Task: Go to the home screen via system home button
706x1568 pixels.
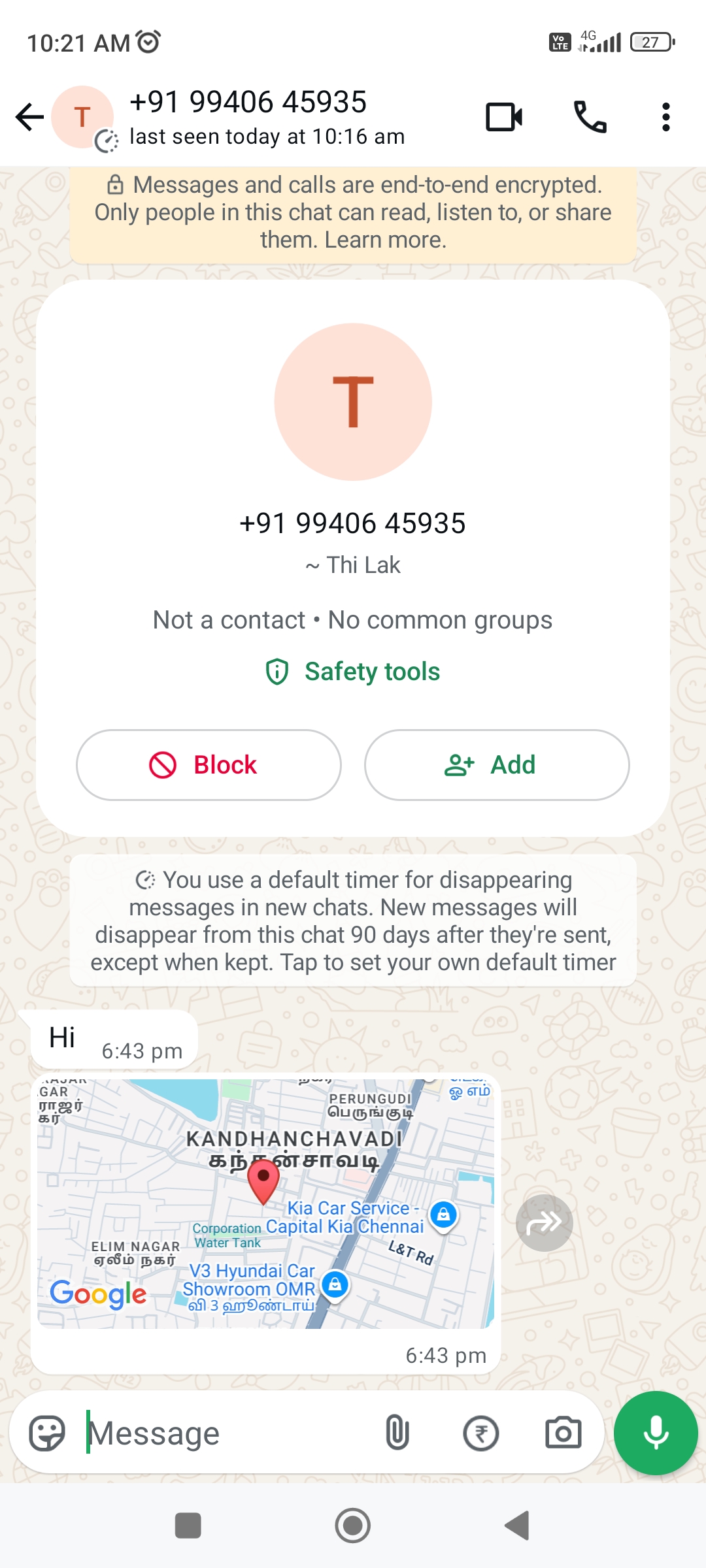Action: pos(353,1526)
